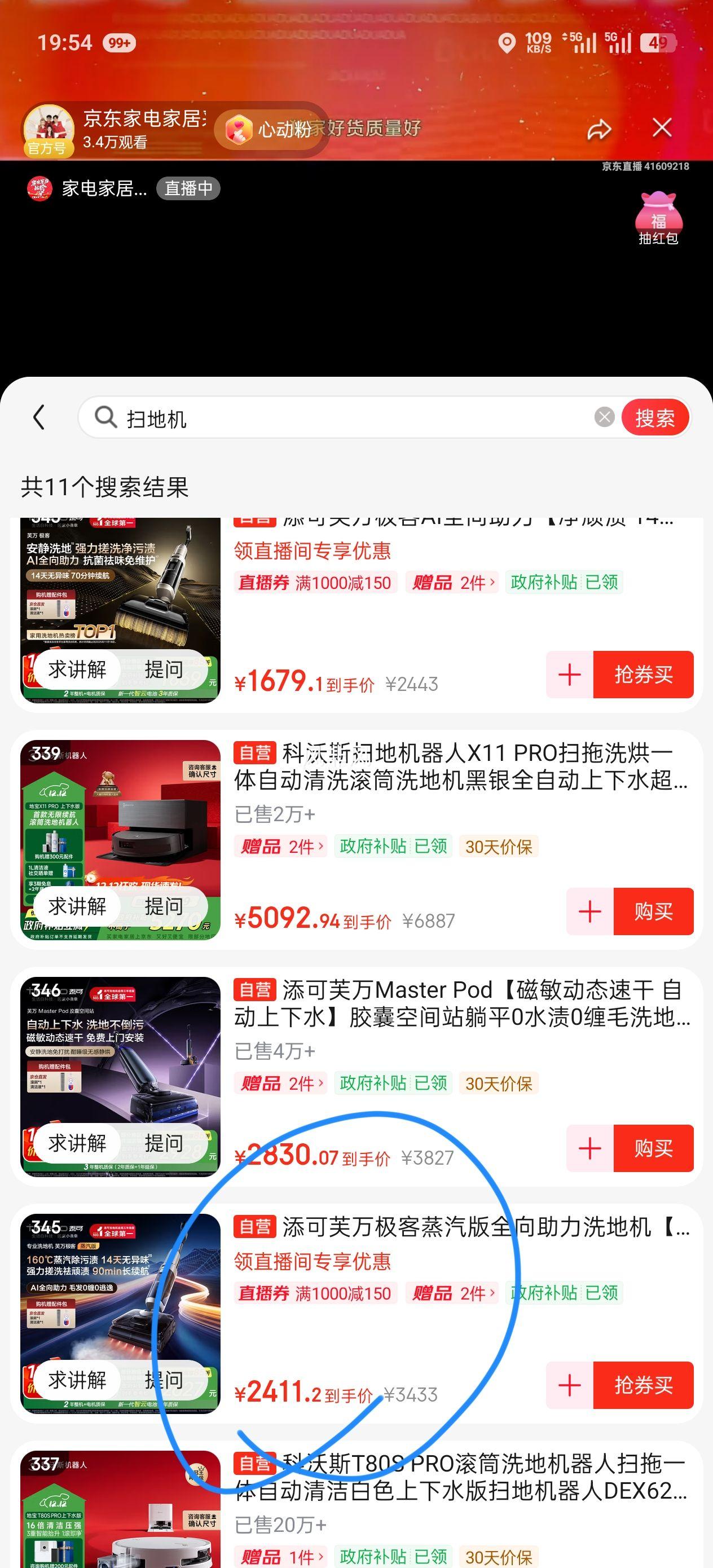Add 添可芙万极客蒸汽版 to cart
This screenshot has width=713, height=1568.
(570, 1385)
